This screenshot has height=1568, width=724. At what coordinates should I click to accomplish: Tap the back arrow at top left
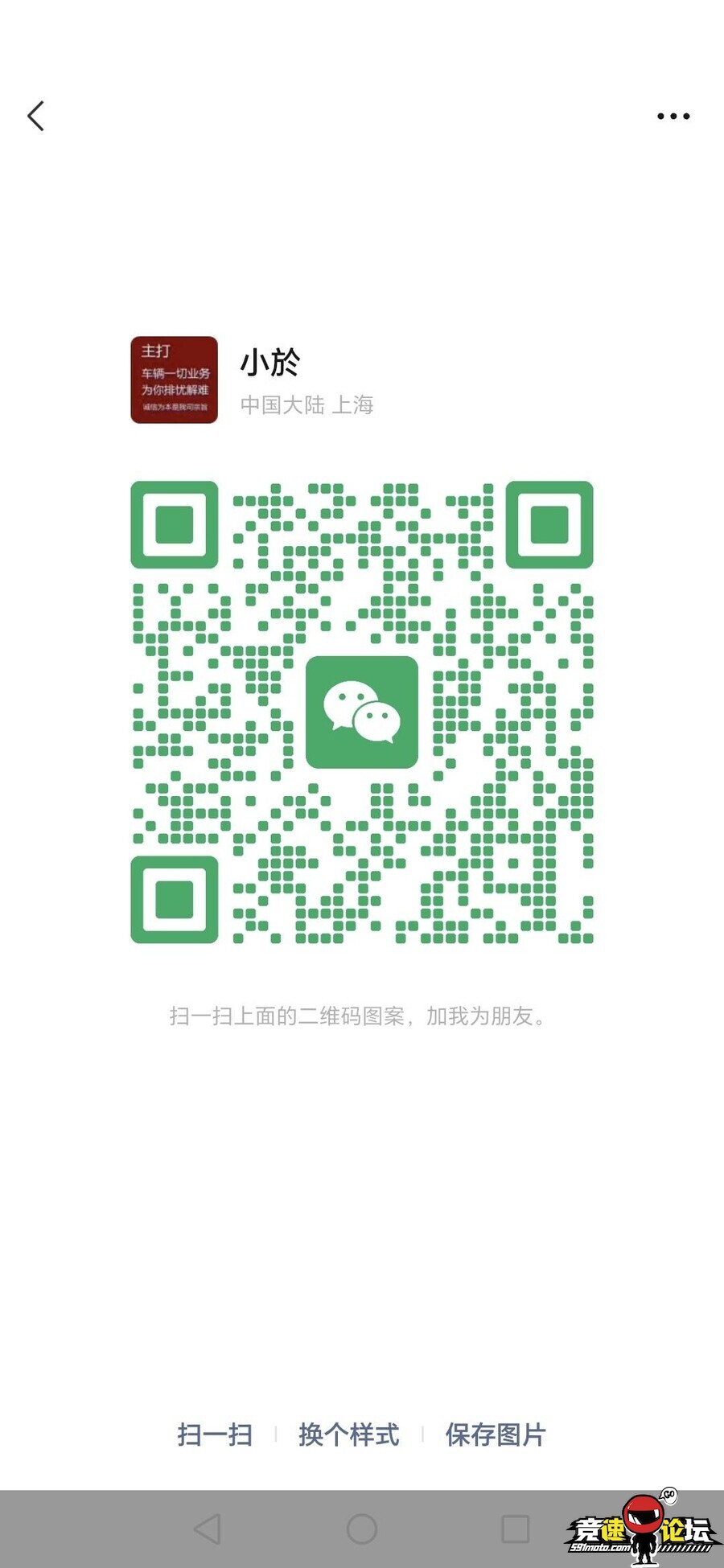35,116
